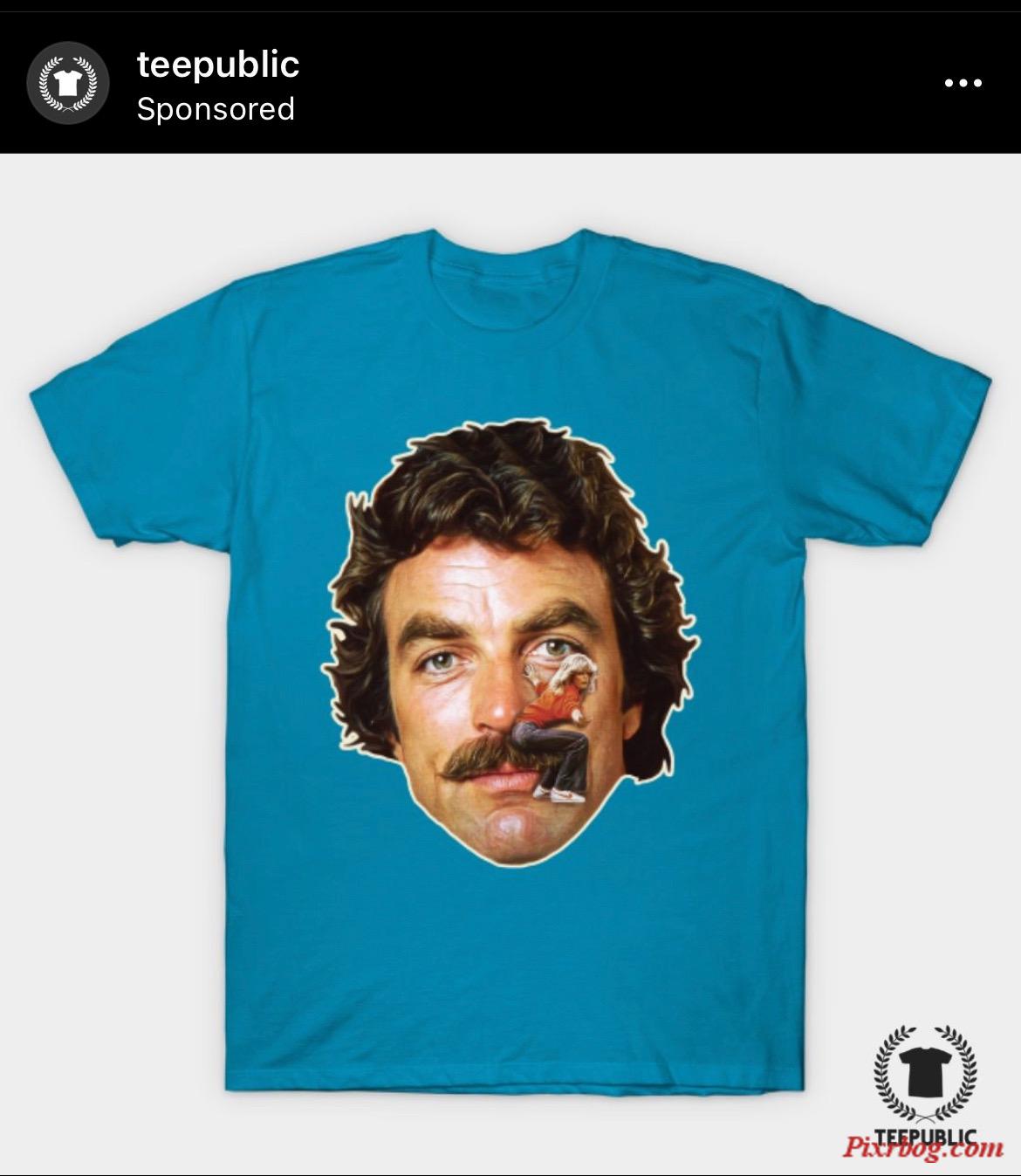Open the teepublic profile avatar
Viewport: 1021px width, 1176px height.
67,84
